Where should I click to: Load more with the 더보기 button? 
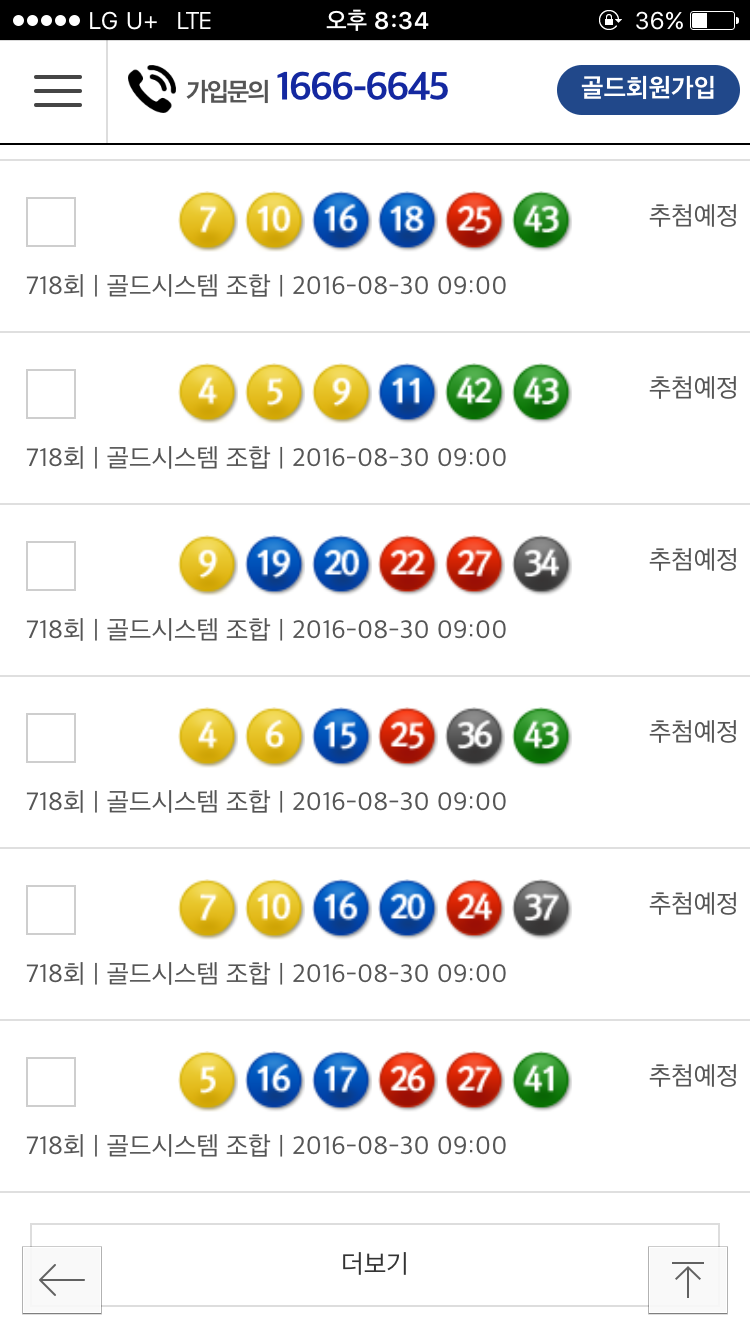[x=374, y=1264]
